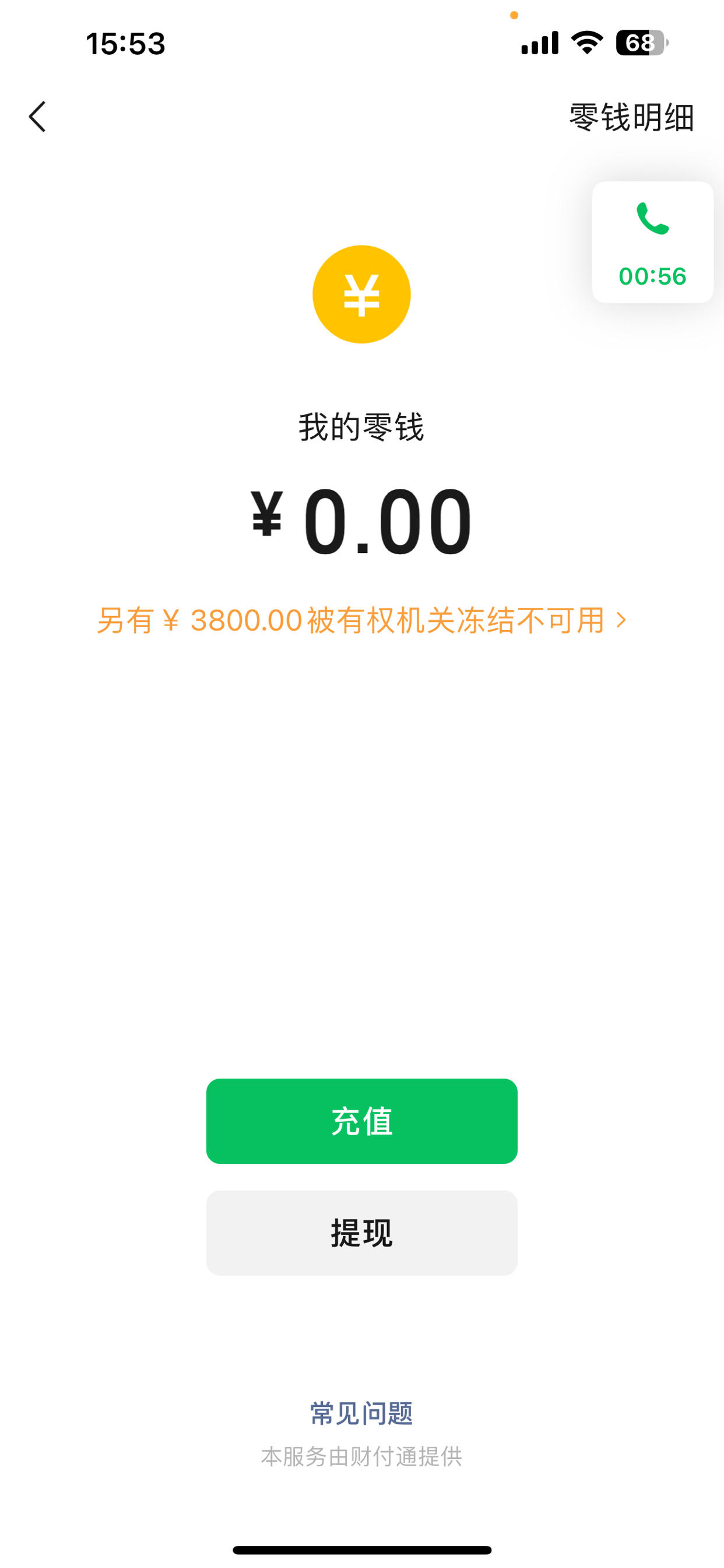Tap the back arrow to exit wallet

[38, 117]
